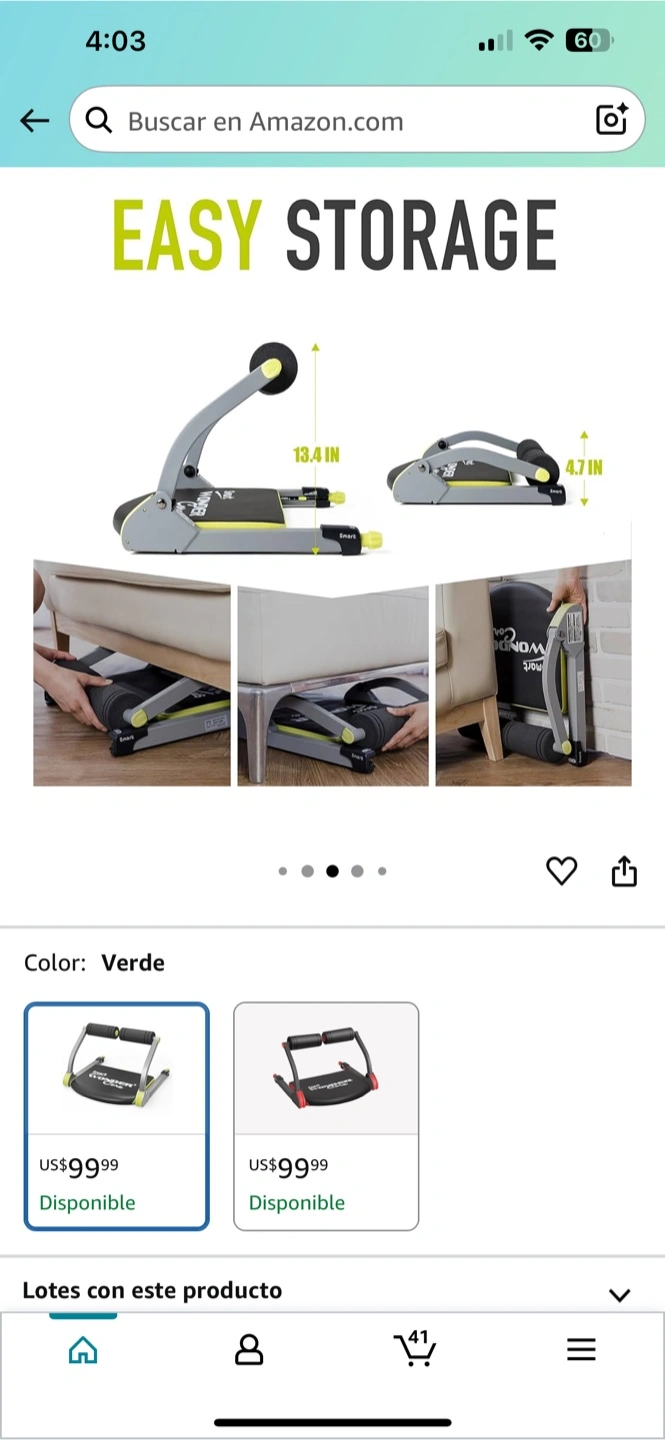Select the red color option
Image resolution: width=665 pixels, height=1440 pixels.
326,1116
